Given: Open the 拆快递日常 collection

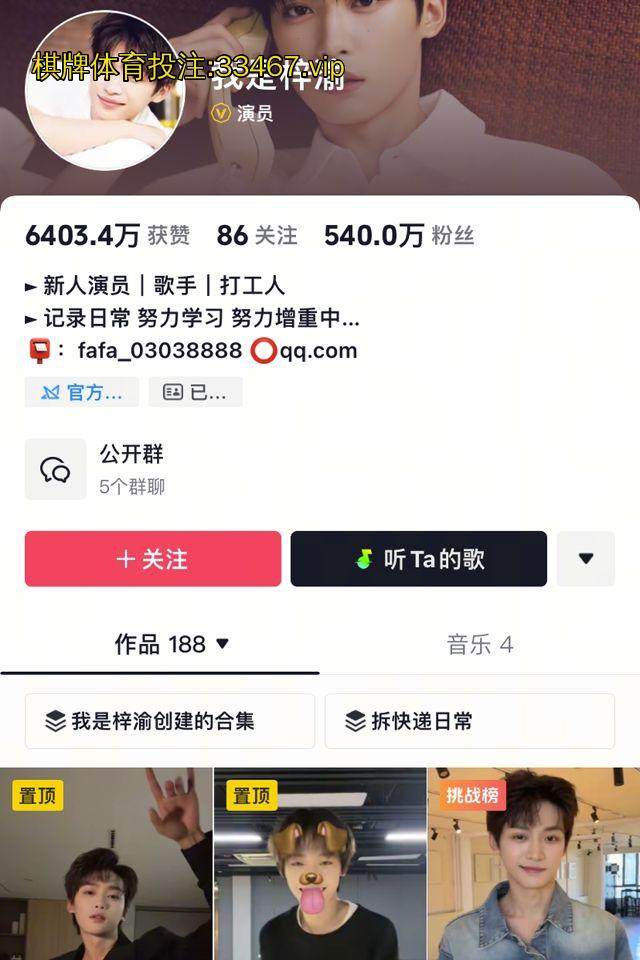Looking at the screenshot, I should tap(470, 721).
